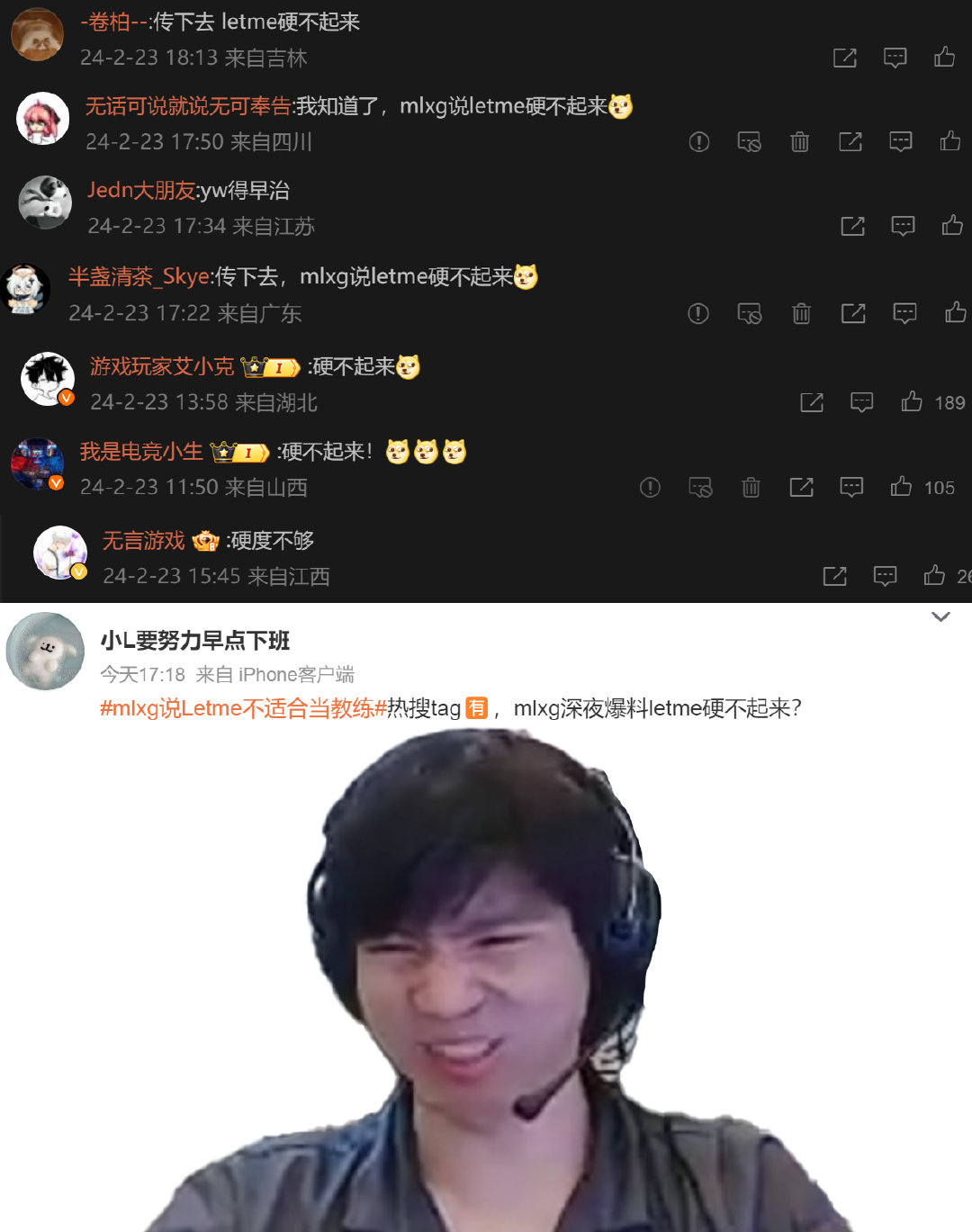Click the level badge next to 游戏玩家艾小克
The height and width of the screenshot is (1232, 972).
[269, 367]
